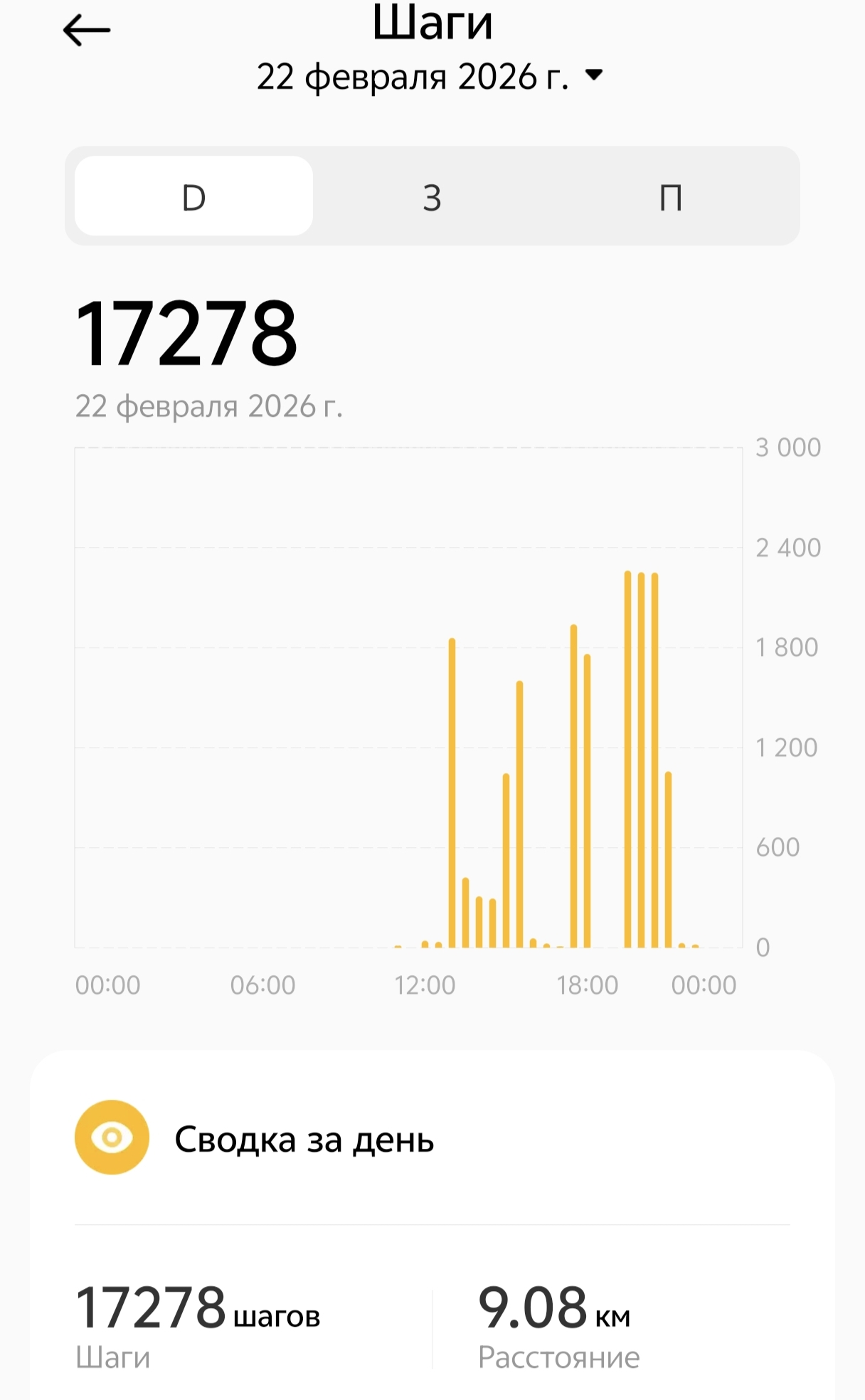Switch to the П period tab
The width and height of the screenshot is (865, 1400).
[x=671, y=197]
